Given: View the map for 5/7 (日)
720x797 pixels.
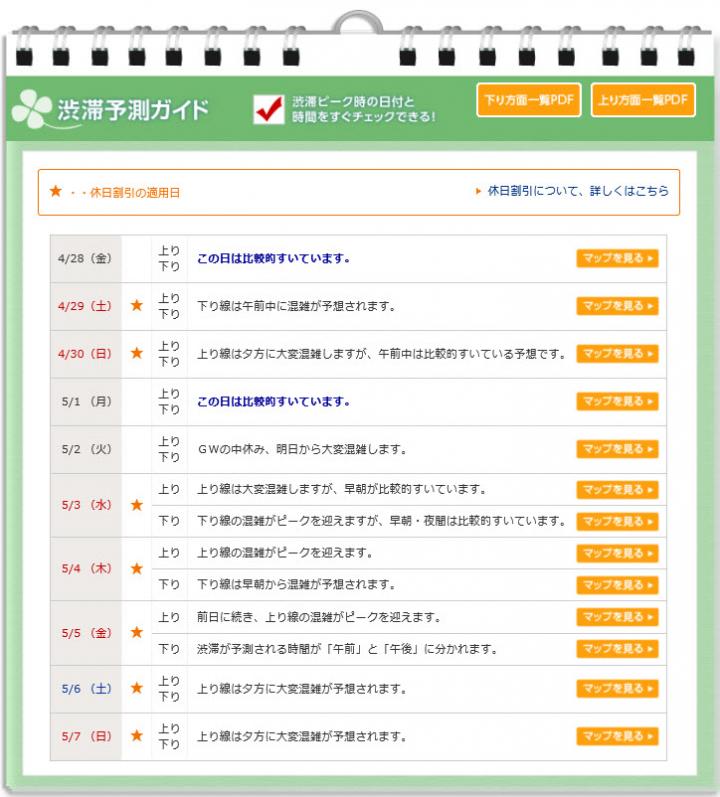Looking at the screenshot, I should coord(617,736).
